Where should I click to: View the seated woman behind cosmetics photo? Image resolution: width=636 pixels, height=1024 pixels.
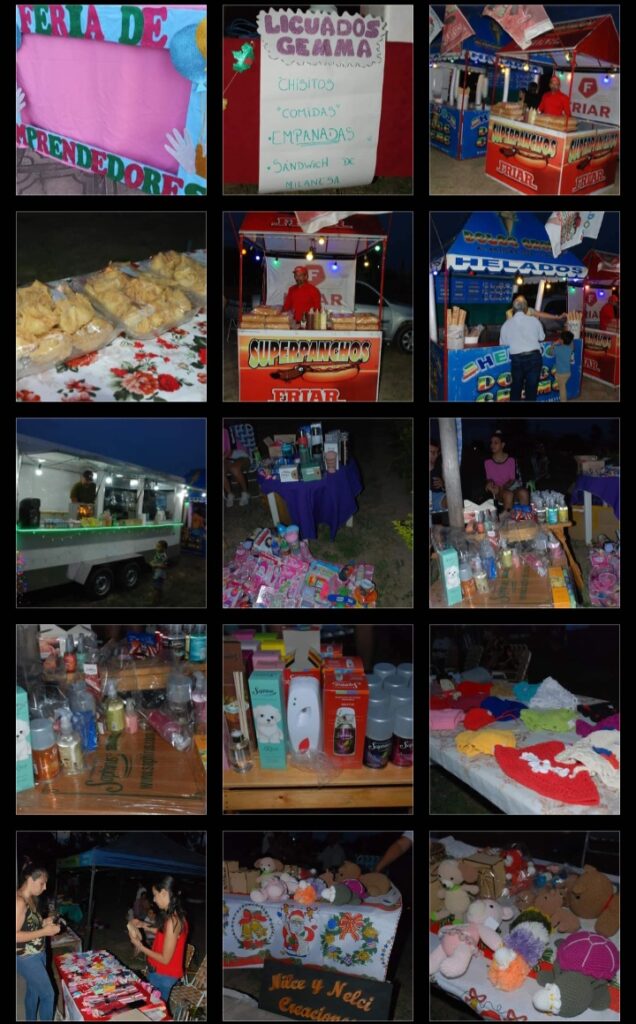(524, 512)
